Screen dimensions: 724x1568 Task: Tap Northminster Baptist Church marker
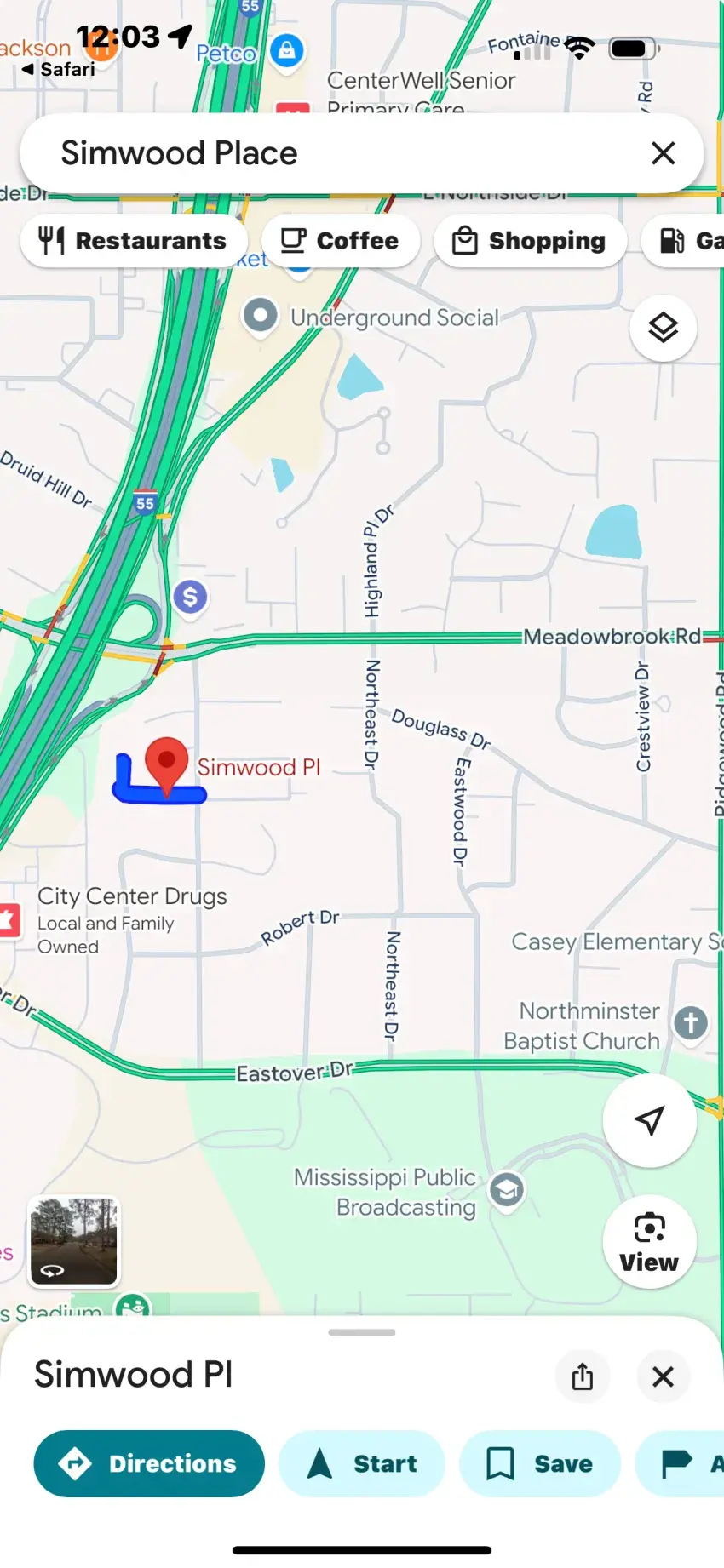[x=690, y=1022]
